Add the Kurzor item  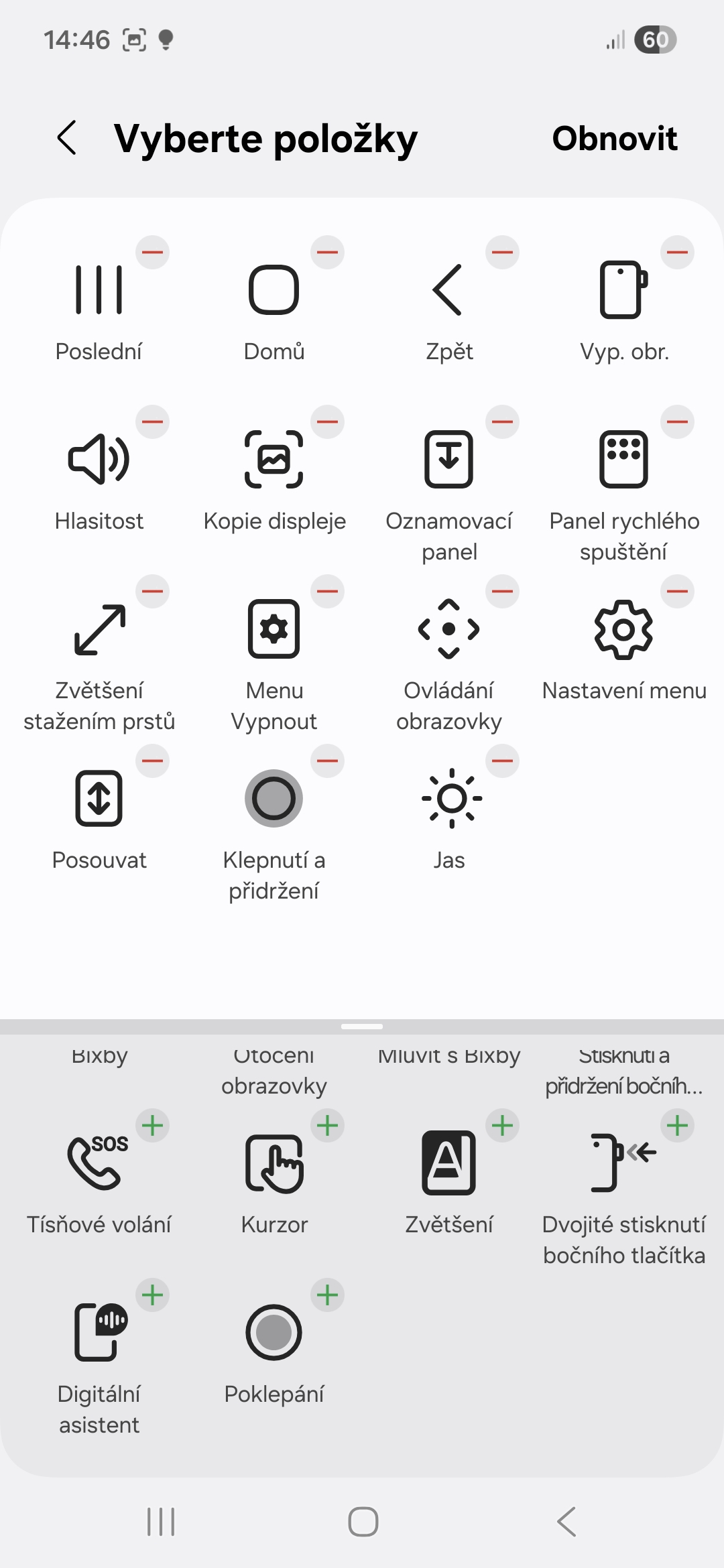point(327,1125)
